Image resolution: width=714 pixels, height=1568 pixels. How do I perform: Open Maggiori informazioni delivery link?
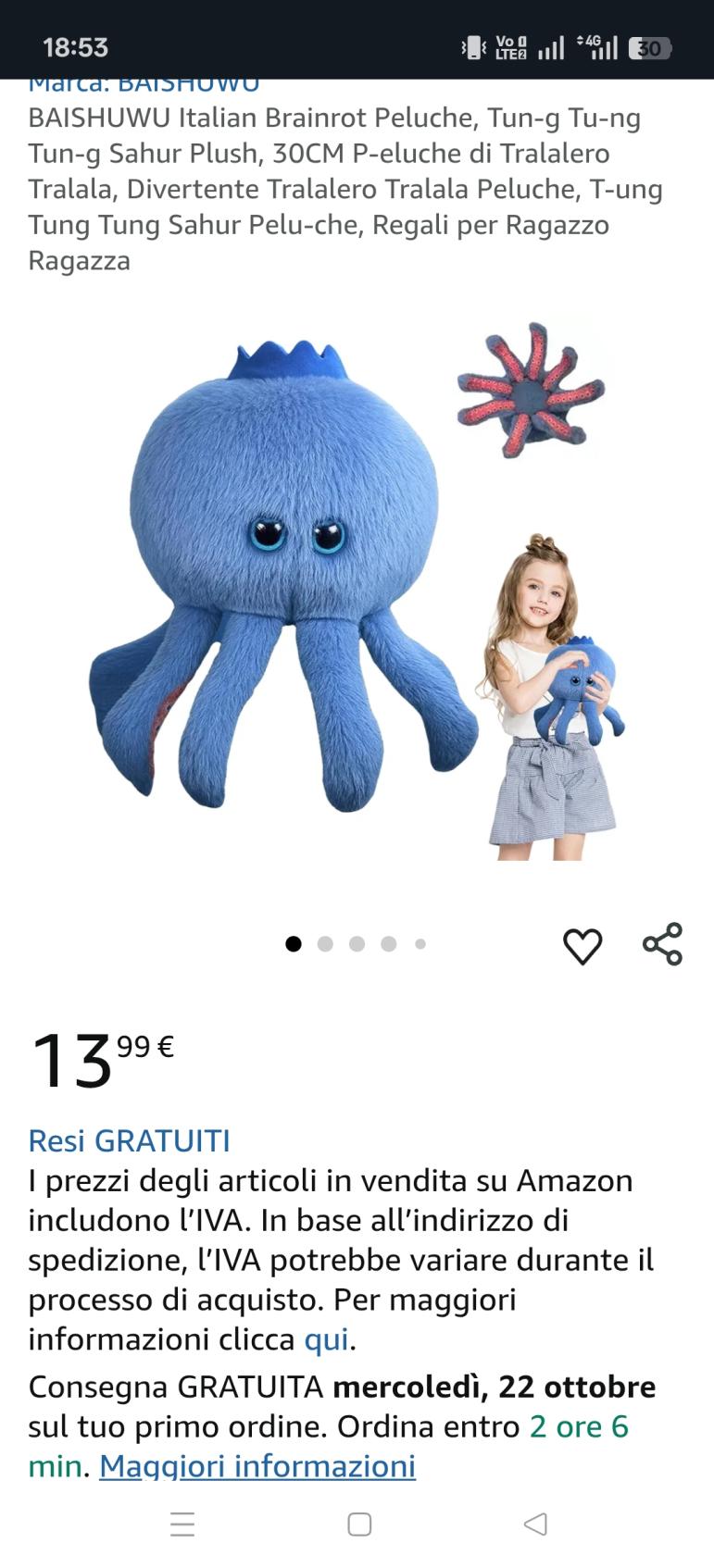tap(257, 1465)
